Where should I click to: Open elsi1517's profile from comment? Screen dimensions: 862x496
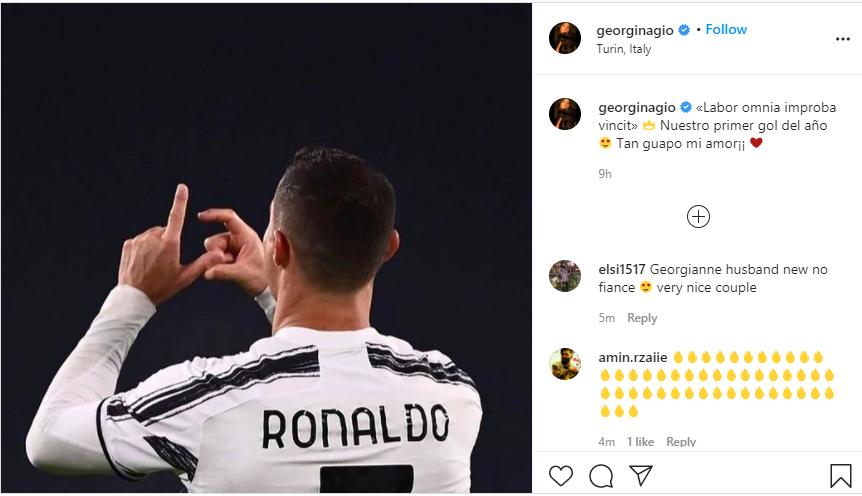point(621,269)
